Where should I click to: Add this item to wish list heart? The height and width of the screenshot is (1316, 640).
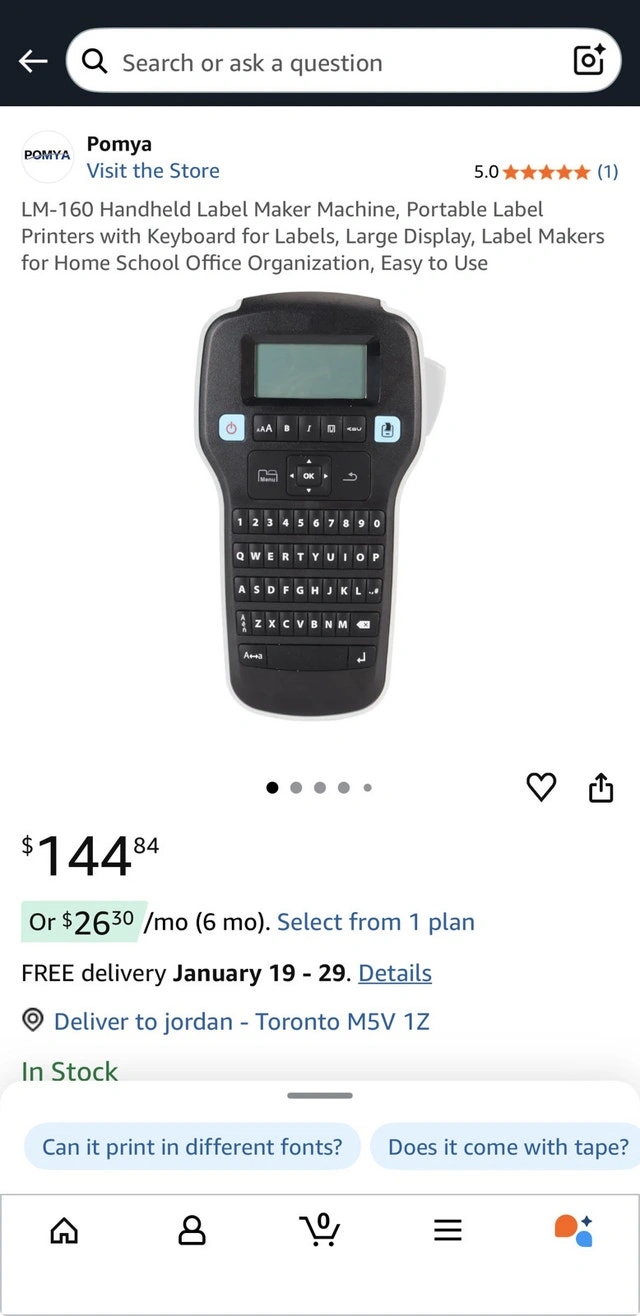(x=541, y=788)
